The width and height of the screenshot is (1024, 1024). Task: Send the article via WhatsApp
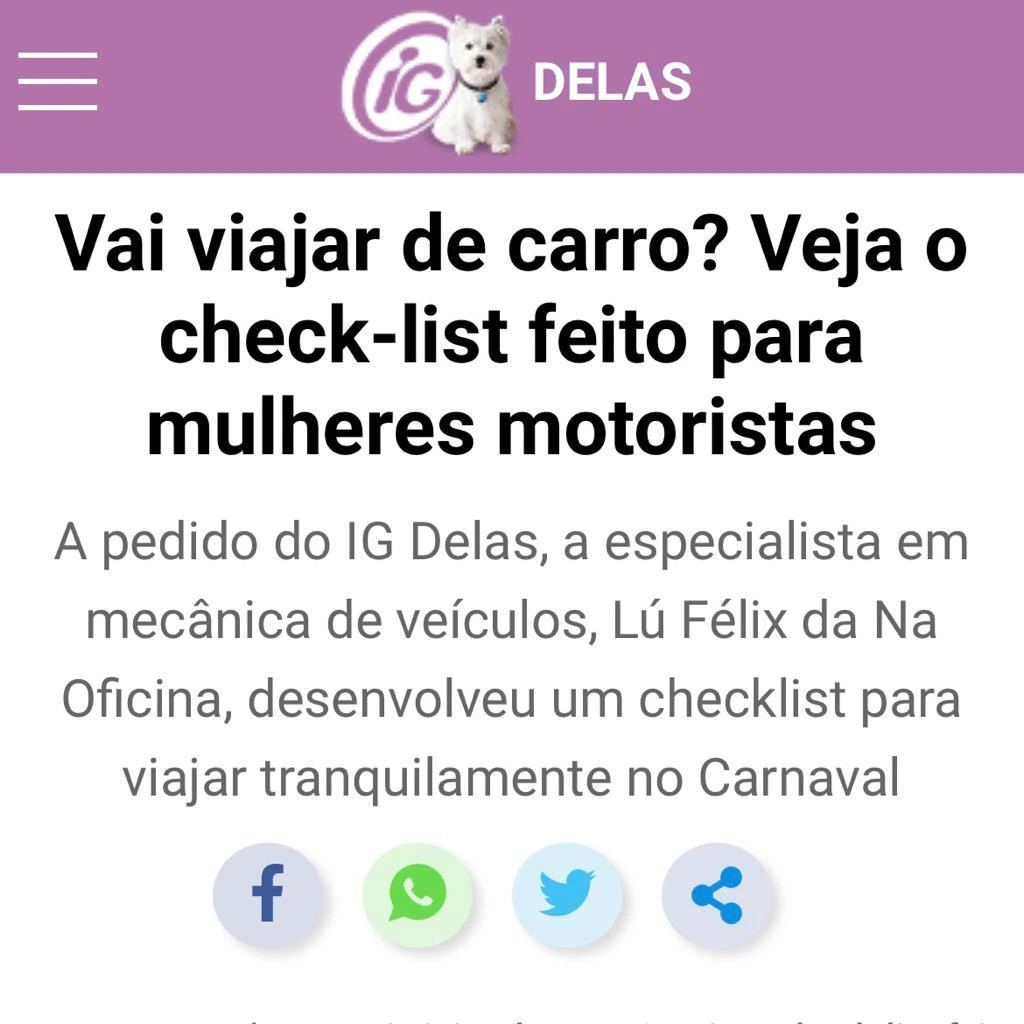click(x=417, y=893)
